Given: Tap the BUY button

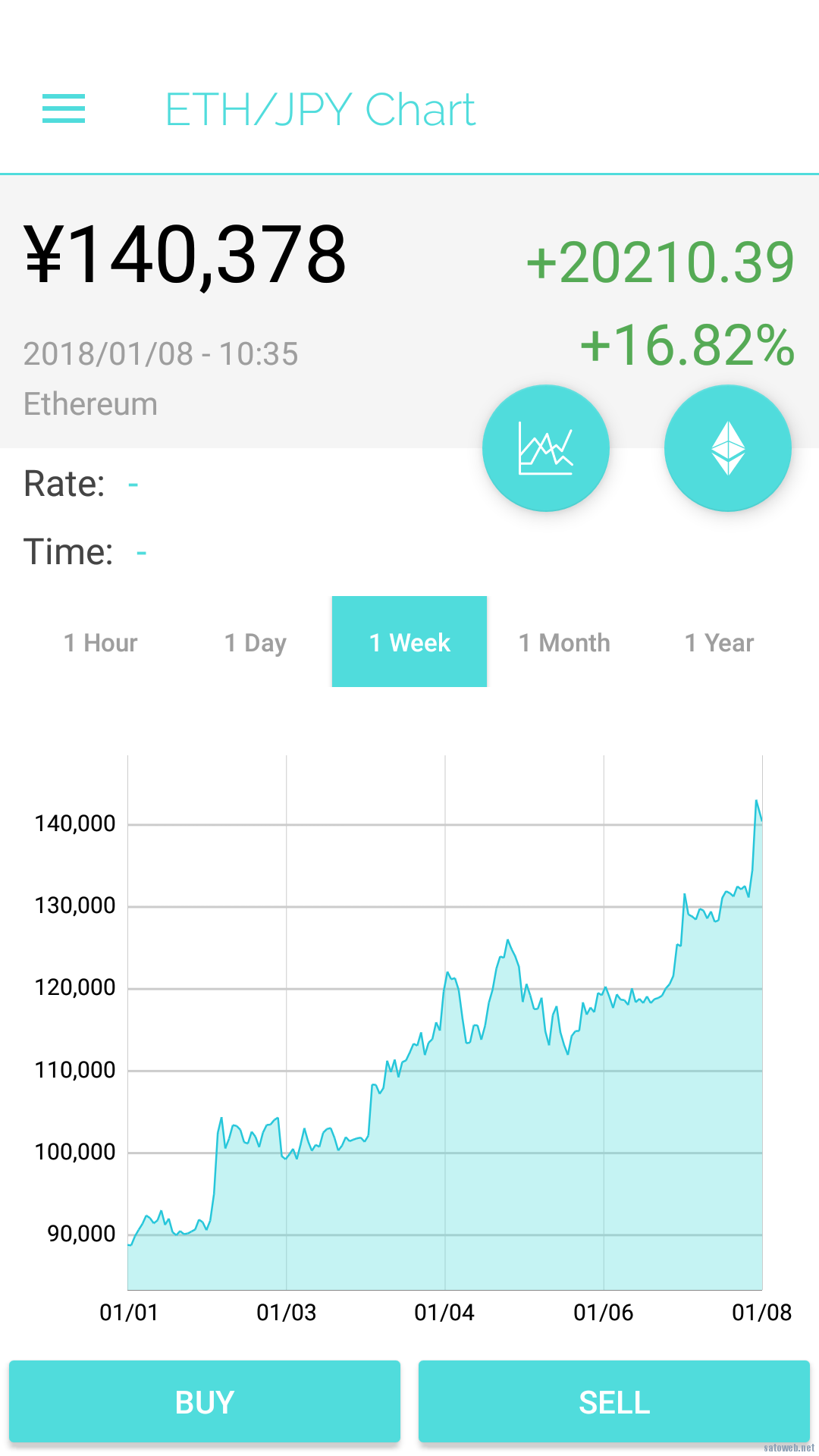Looking at the screenshot, I should click(x=205, y=1401).
